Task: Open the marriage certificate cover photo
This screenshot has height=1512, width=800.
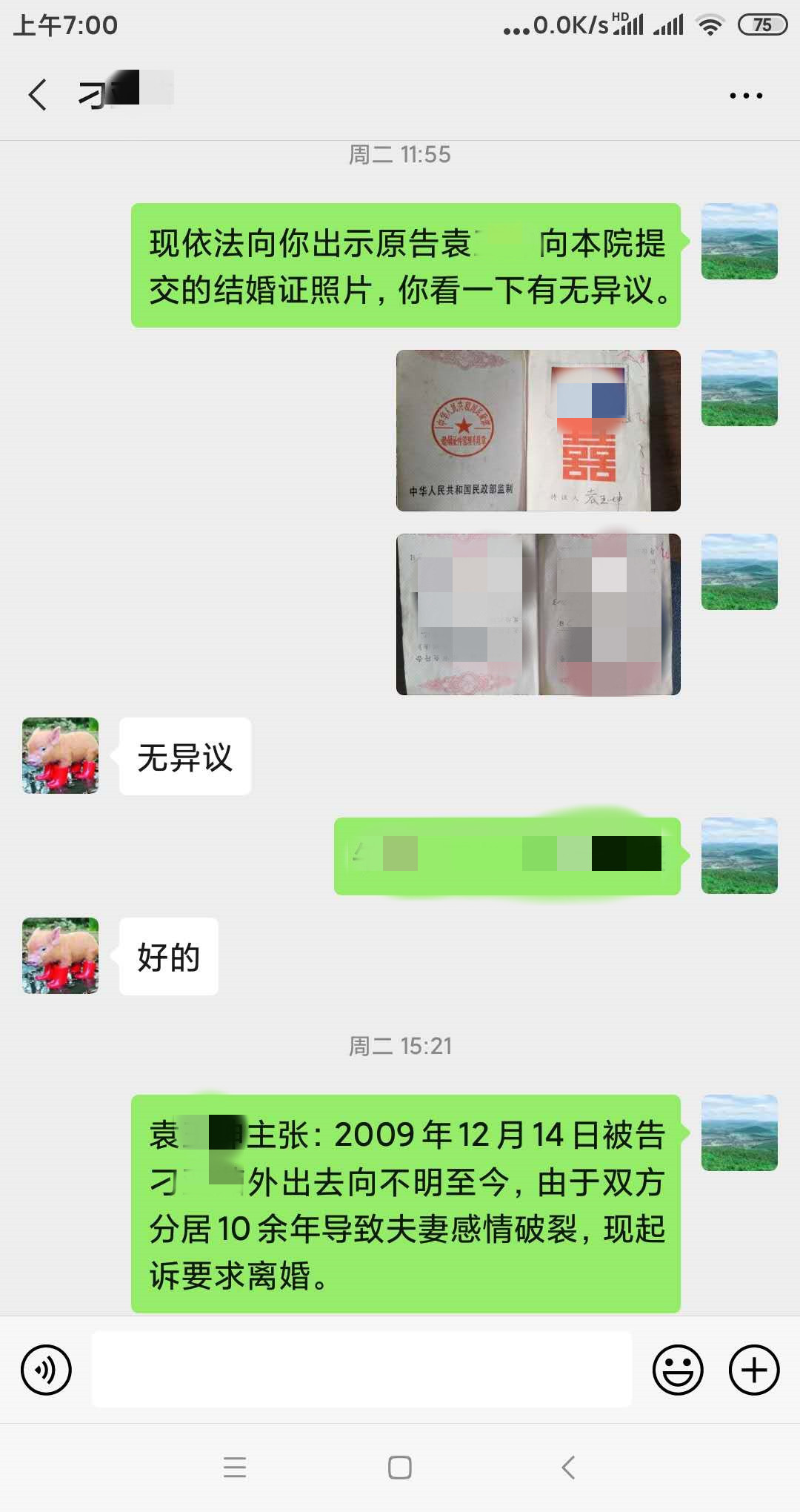Action: [538, 431]
